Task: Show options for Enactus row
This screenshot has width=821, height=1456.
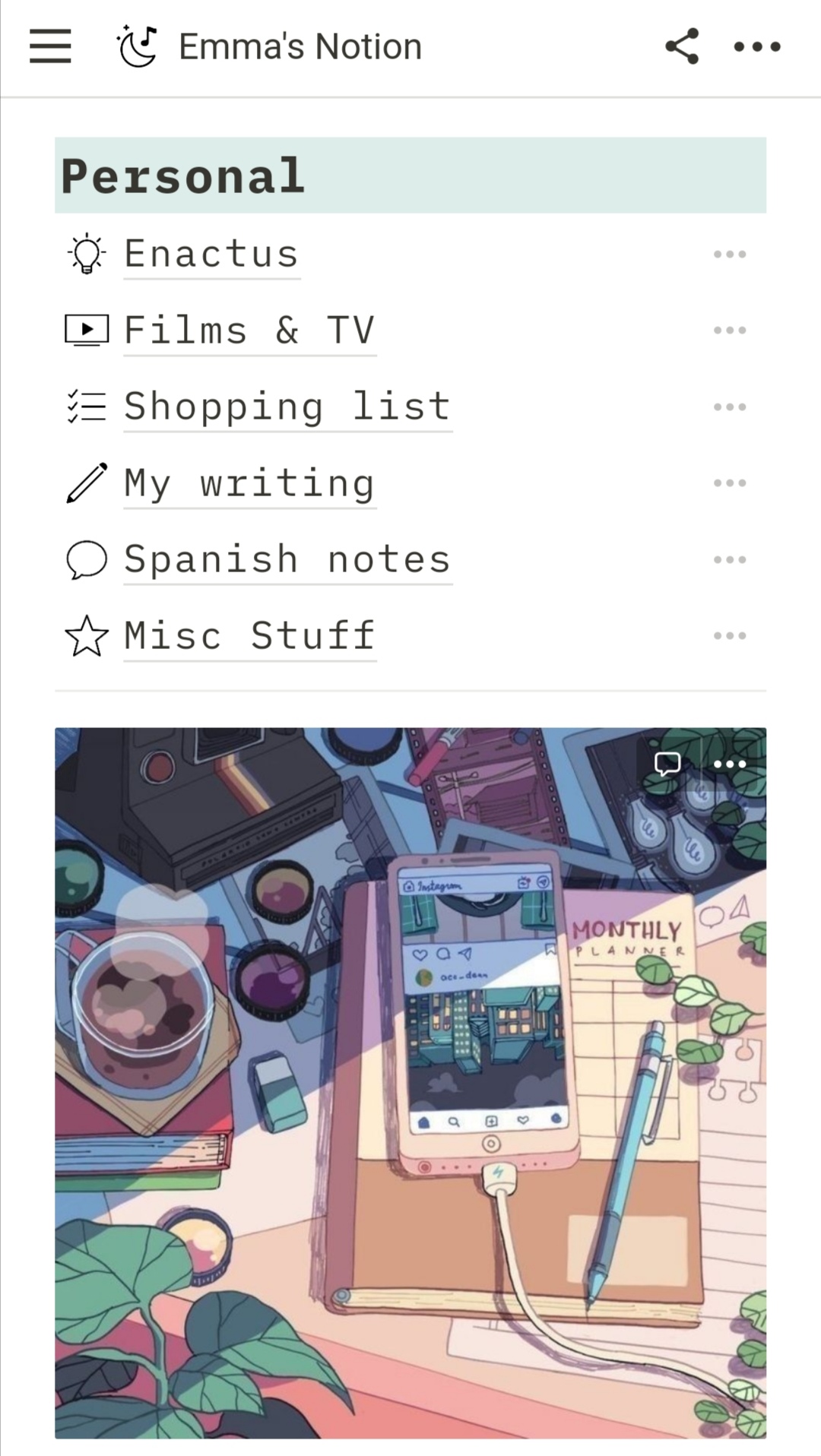Action: click(x=730, y=254)
